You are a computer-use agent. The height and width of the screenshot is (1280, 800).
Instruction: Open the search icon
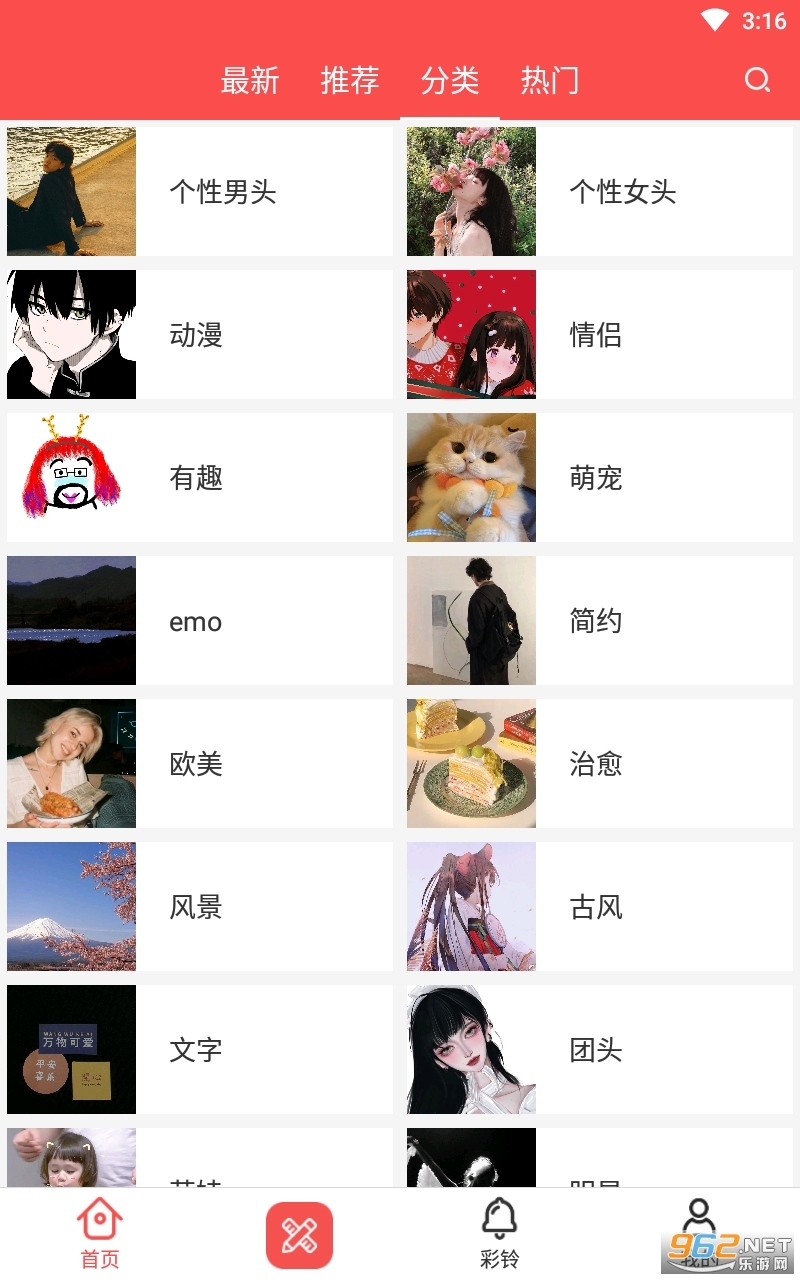(x=758, y=80)
